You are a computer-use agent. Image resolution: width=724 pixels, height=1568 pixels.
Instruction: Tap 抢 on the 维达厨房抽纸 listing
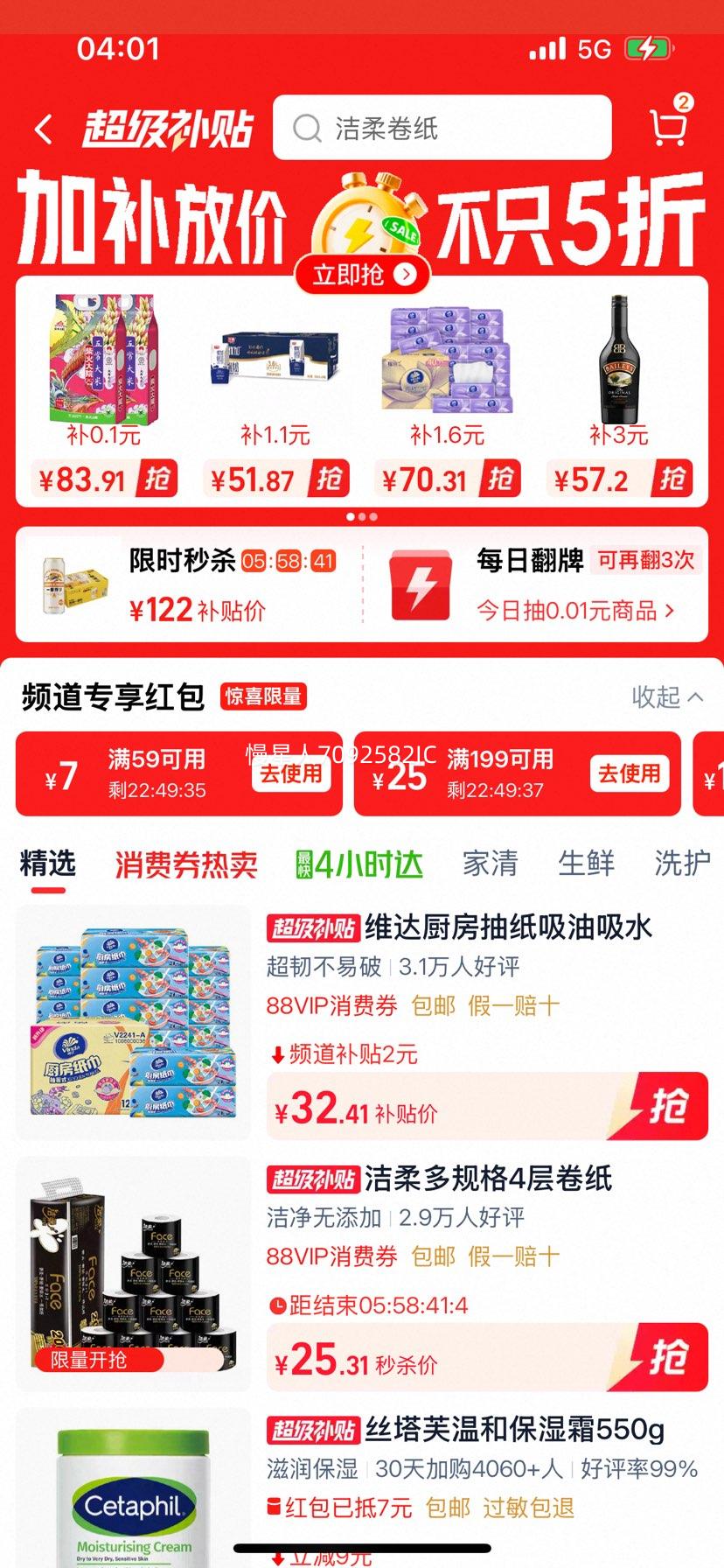pyautogui.click(x=668, y=1106)
